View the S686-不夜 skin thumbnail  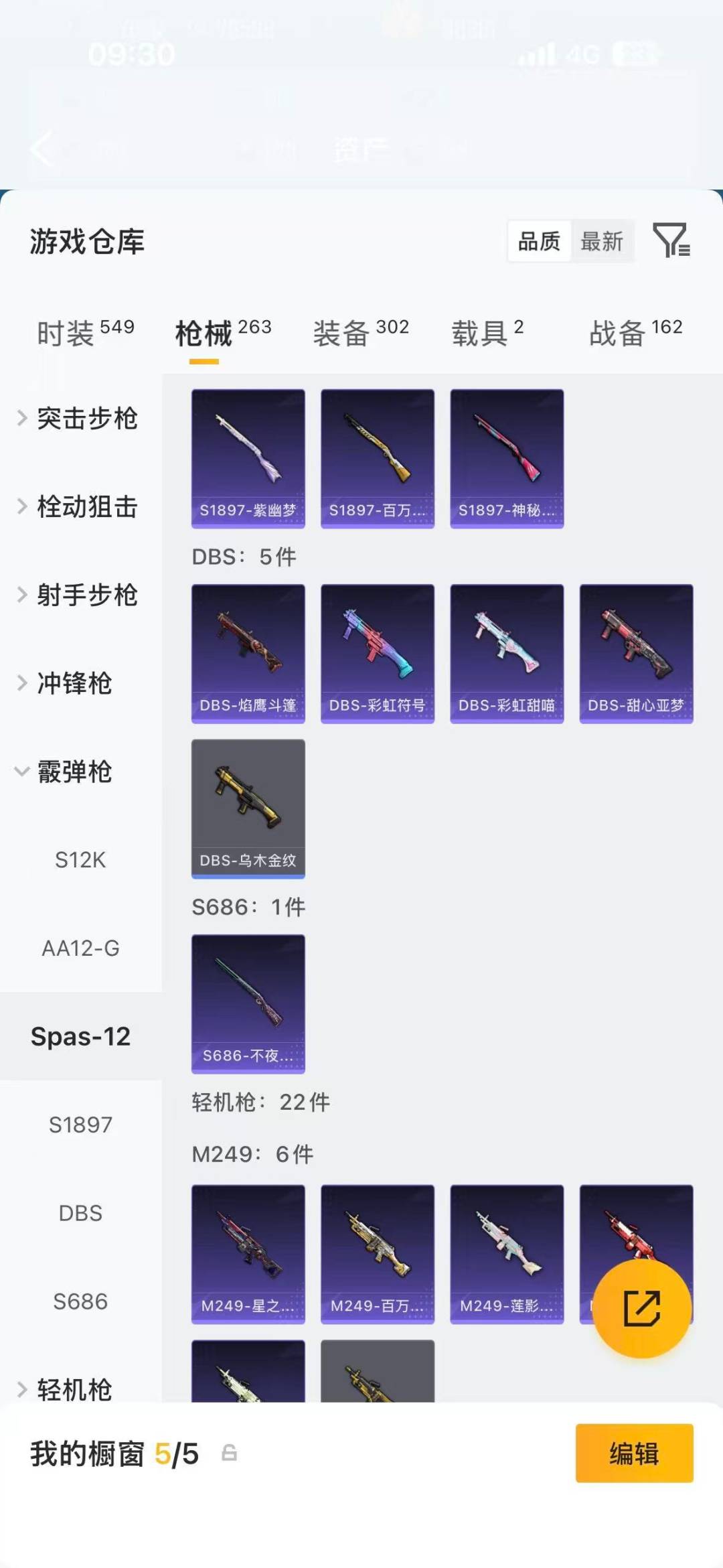248,1003
